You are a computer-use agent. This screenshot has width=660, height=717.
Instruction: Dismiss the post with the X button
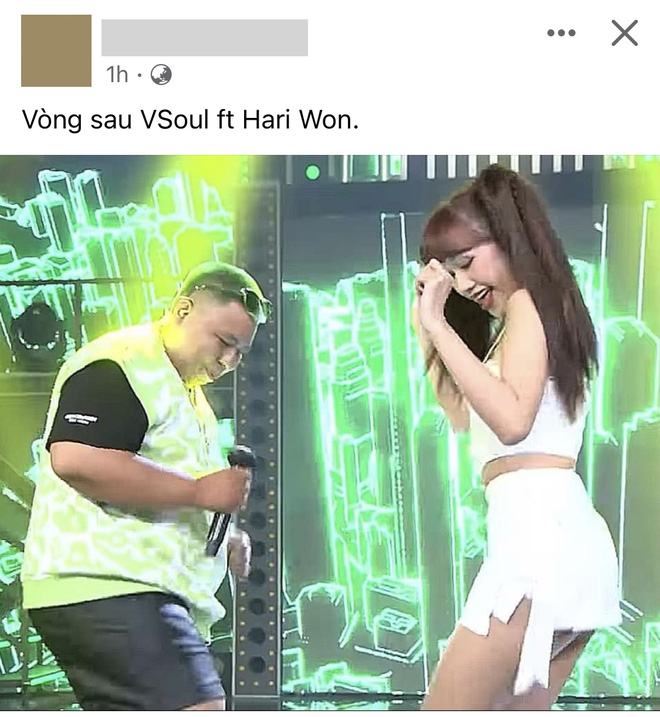pos(624,33)
